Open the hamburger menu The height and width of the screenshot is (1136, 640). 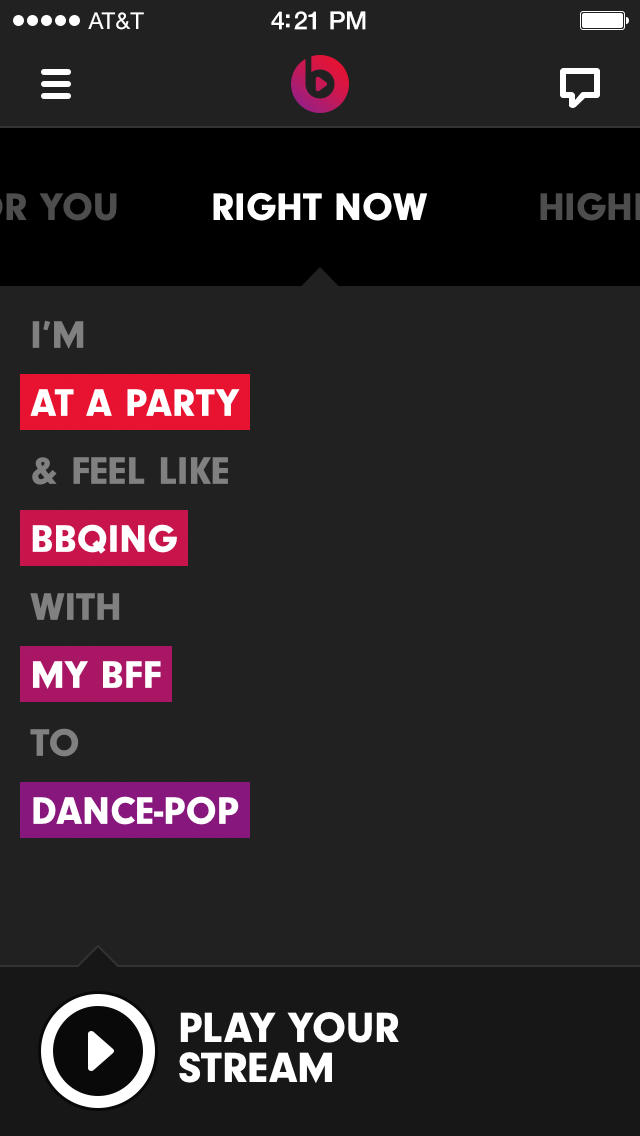point(56,84)
